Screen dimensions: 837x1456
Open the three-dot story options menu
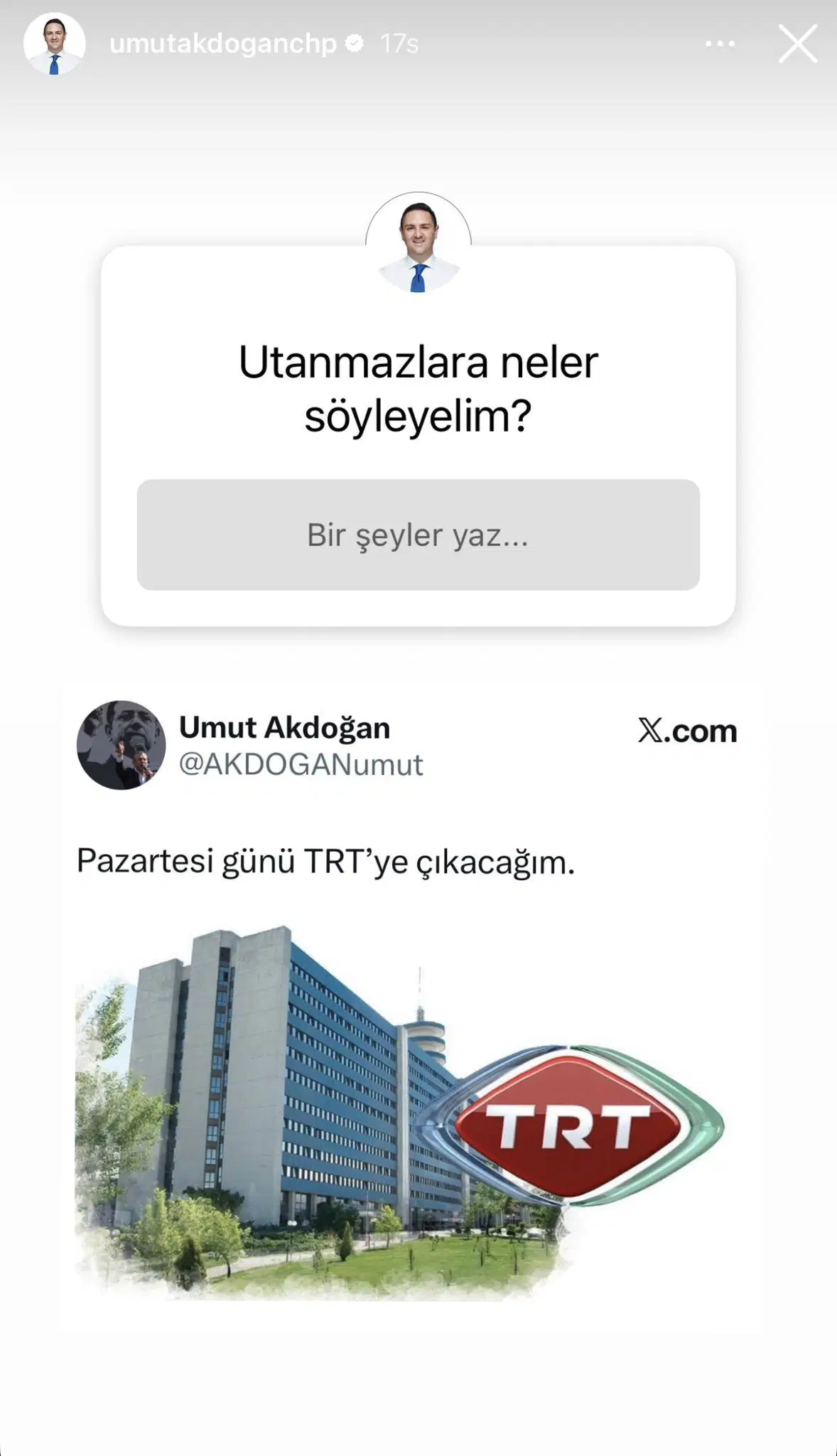click(x=720, y=44)
